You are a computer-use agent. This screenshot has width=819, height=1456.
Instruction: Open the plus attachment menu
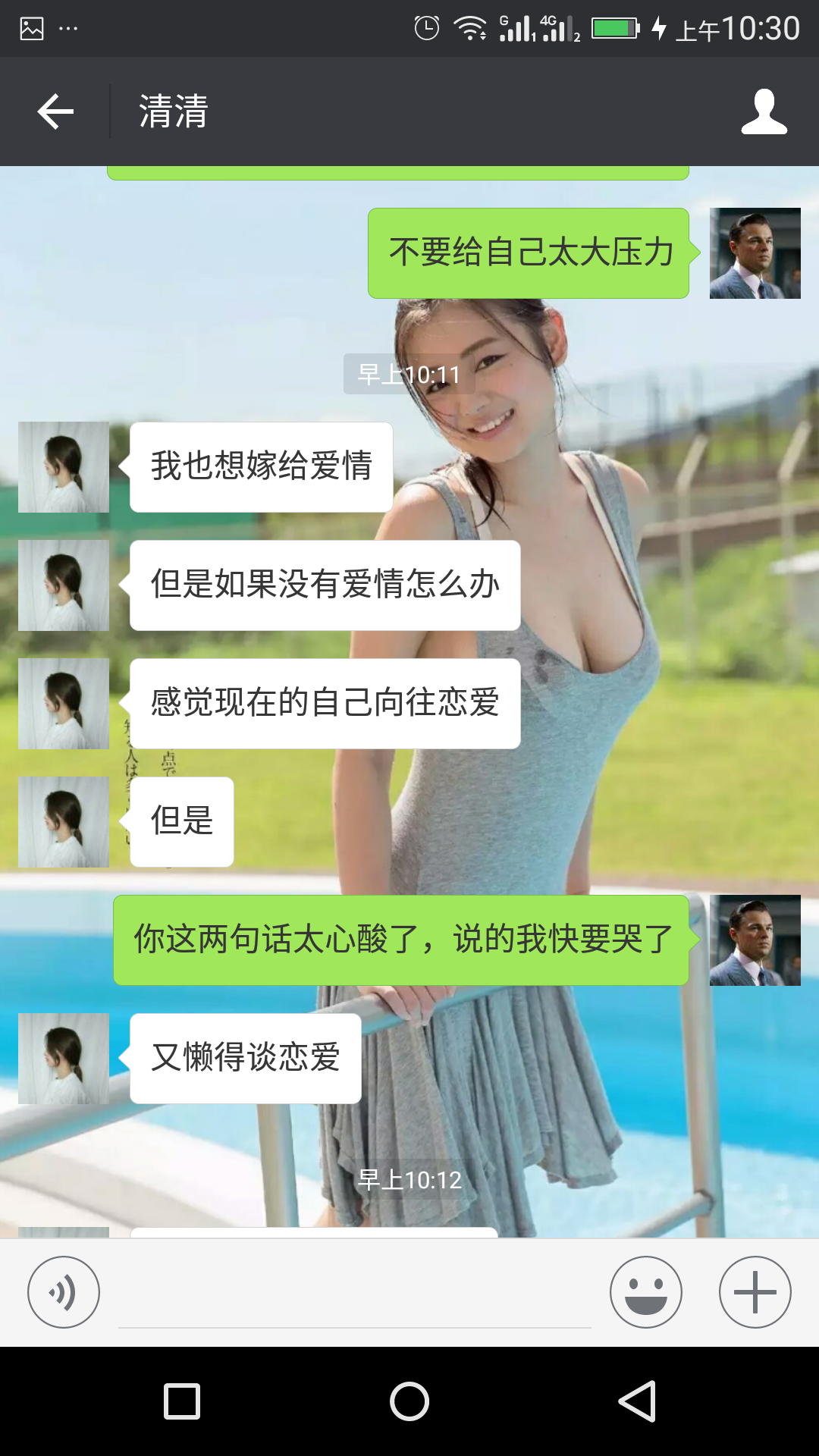[755, 1292]
